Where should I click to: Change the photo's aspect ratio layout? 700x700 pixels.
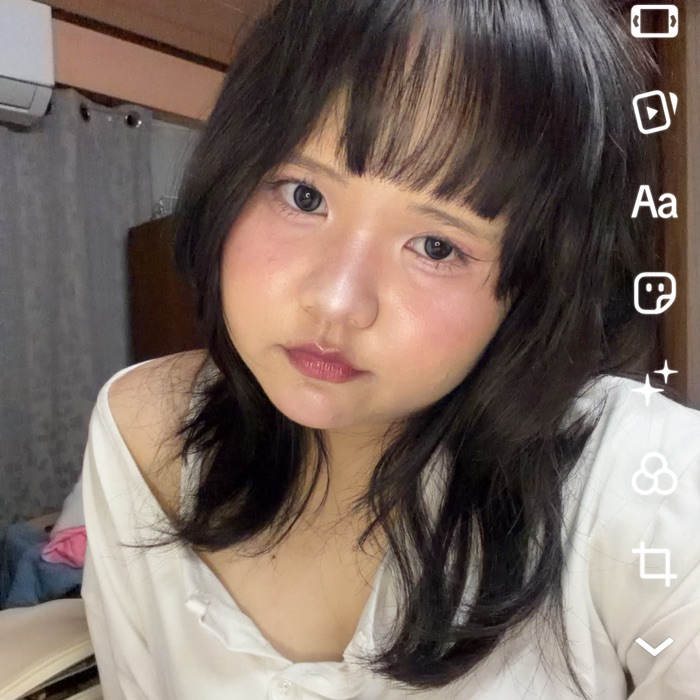click(654, 21)
